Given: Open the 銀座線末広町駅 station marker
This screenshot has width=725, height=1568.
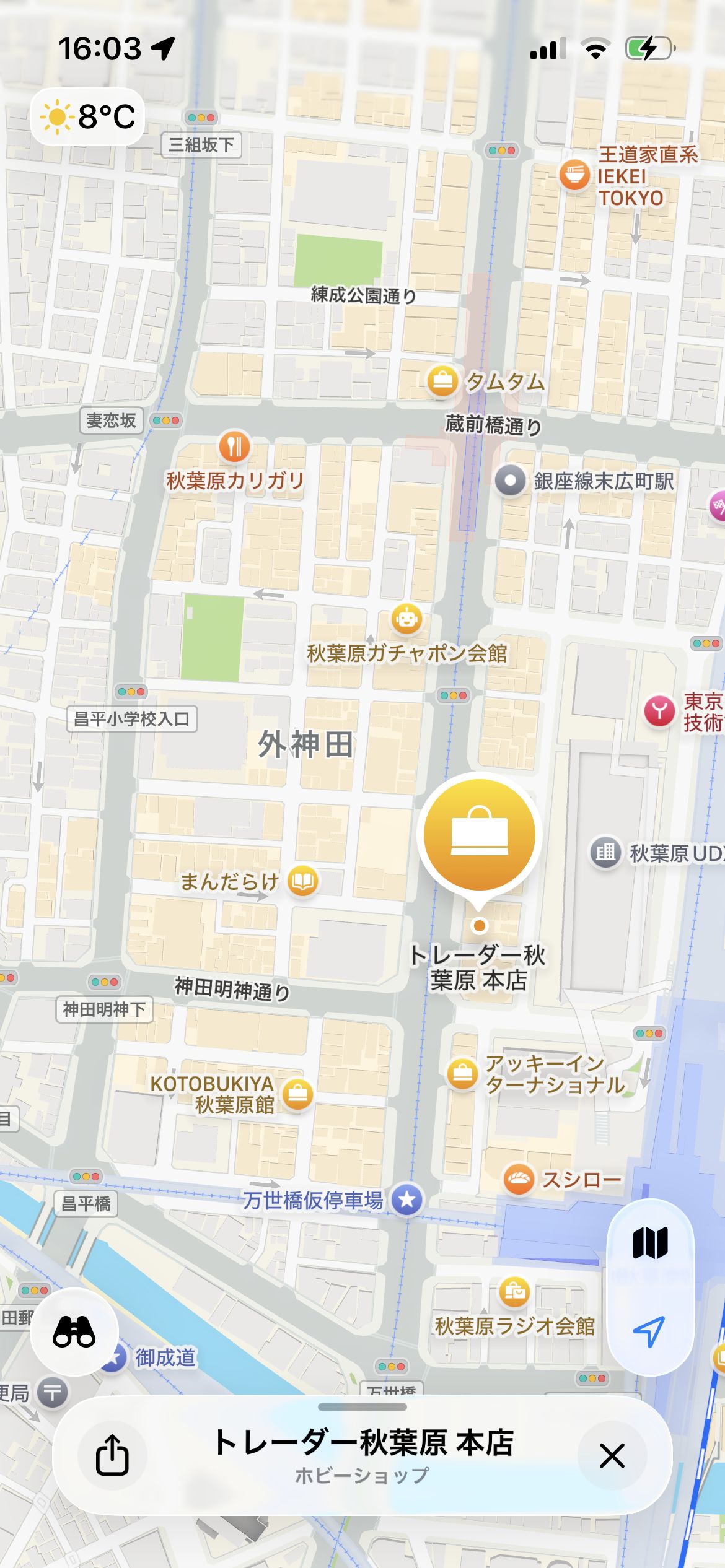Looking at the screenshot, I should pyautogui.click(x=511, y=481).
